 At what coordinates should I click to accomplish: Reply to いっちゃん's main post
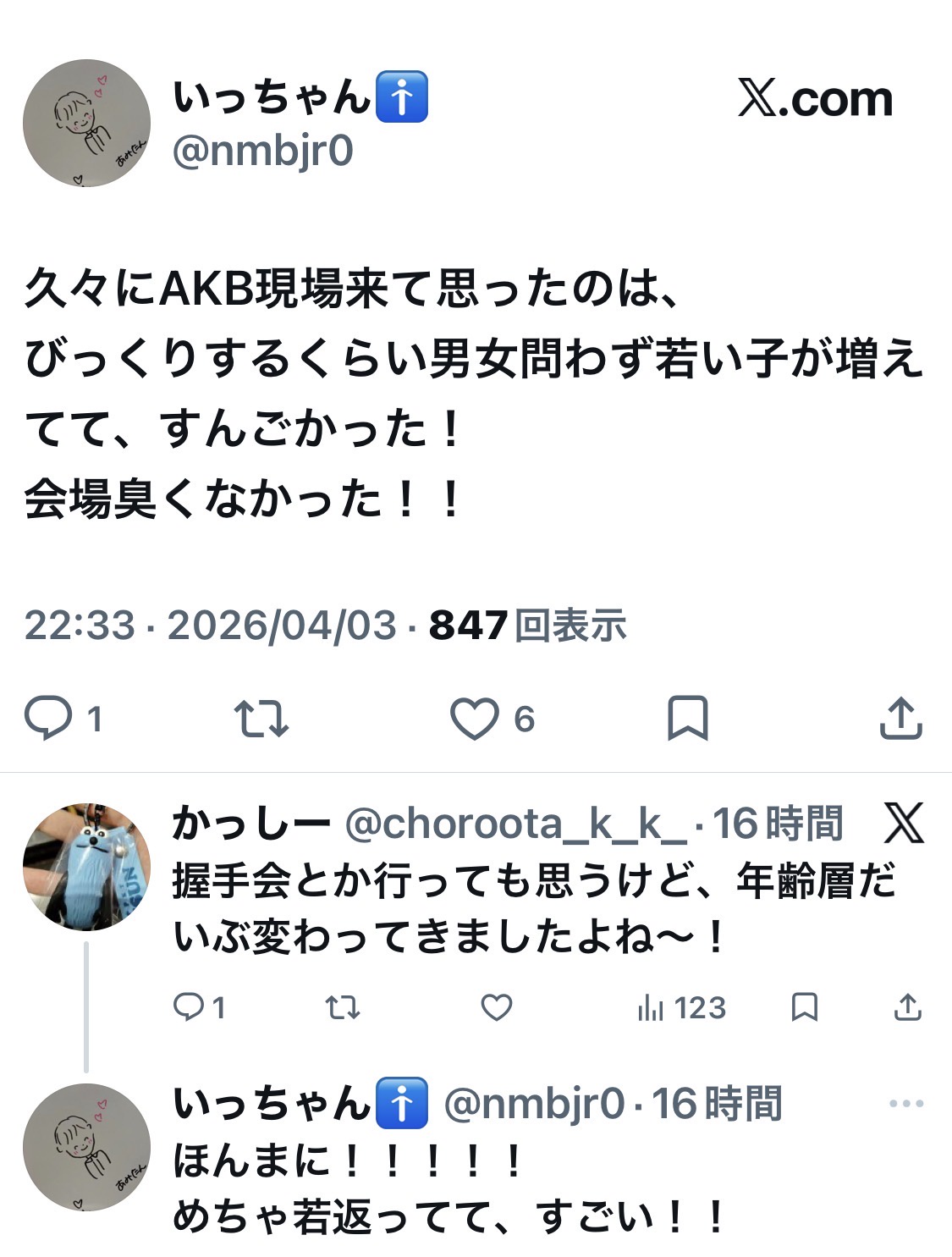[49, 718]
